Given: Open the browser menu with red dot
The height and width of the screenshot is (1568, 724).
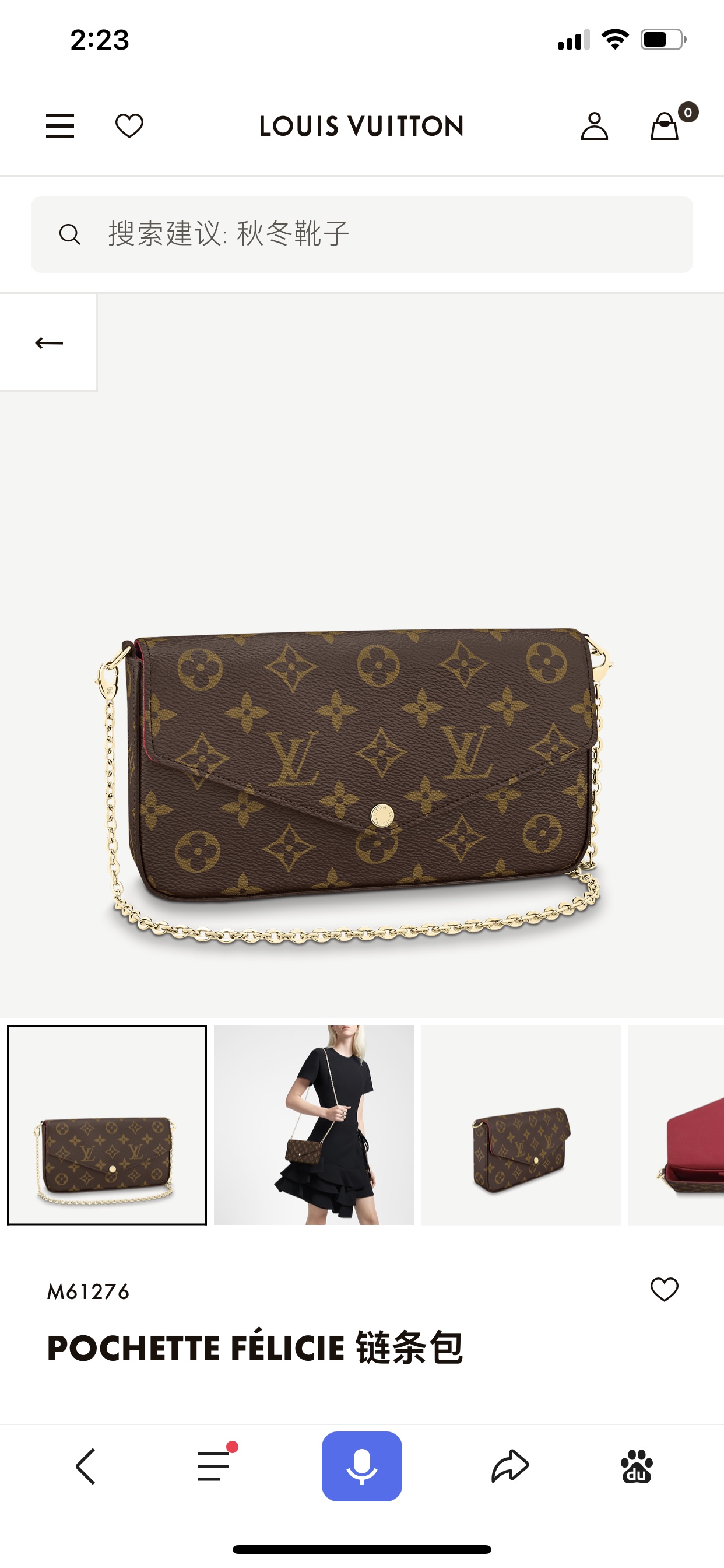Looking at the screenshot, I should pyautogui.click(x=214, y=1466).
